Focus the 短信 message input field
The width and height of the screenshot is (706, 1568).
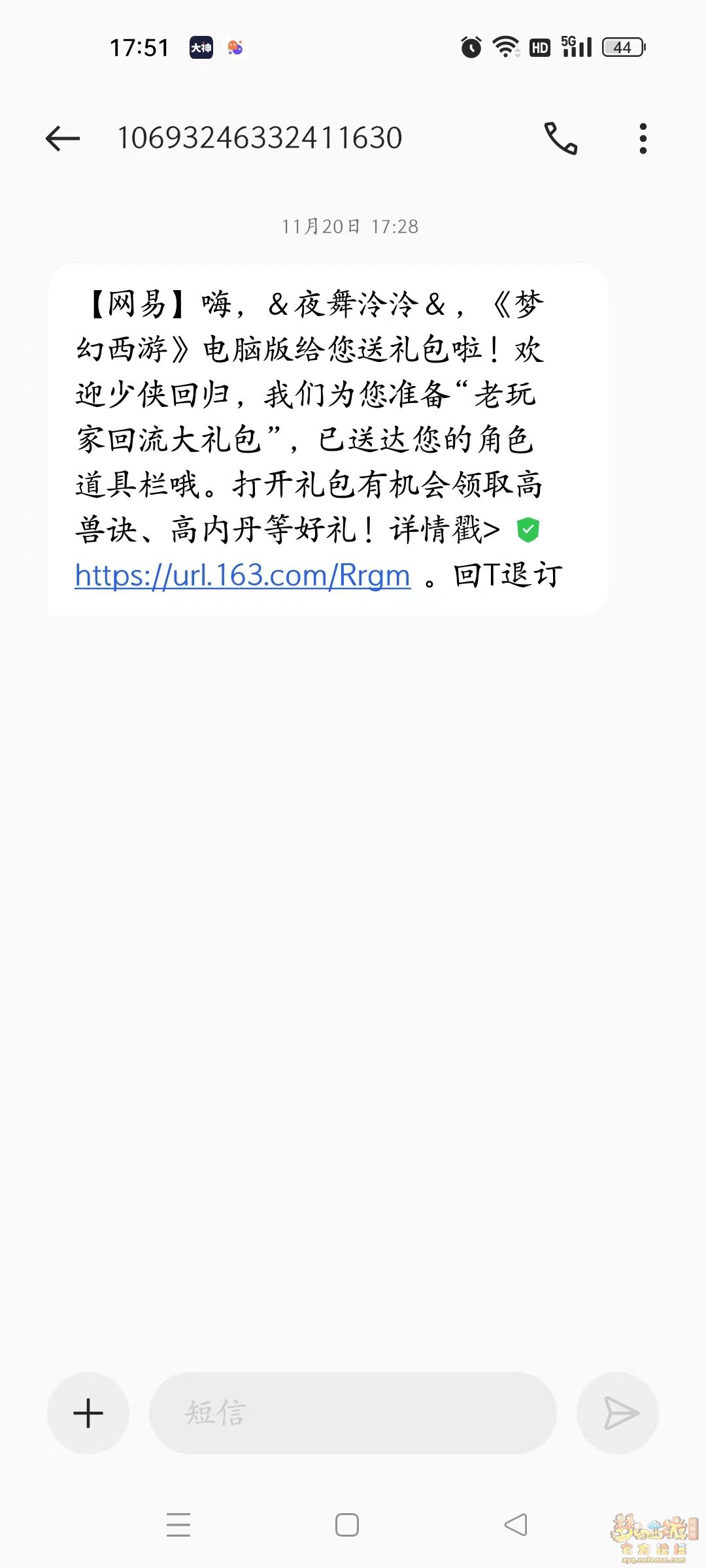click(353, 1413)
